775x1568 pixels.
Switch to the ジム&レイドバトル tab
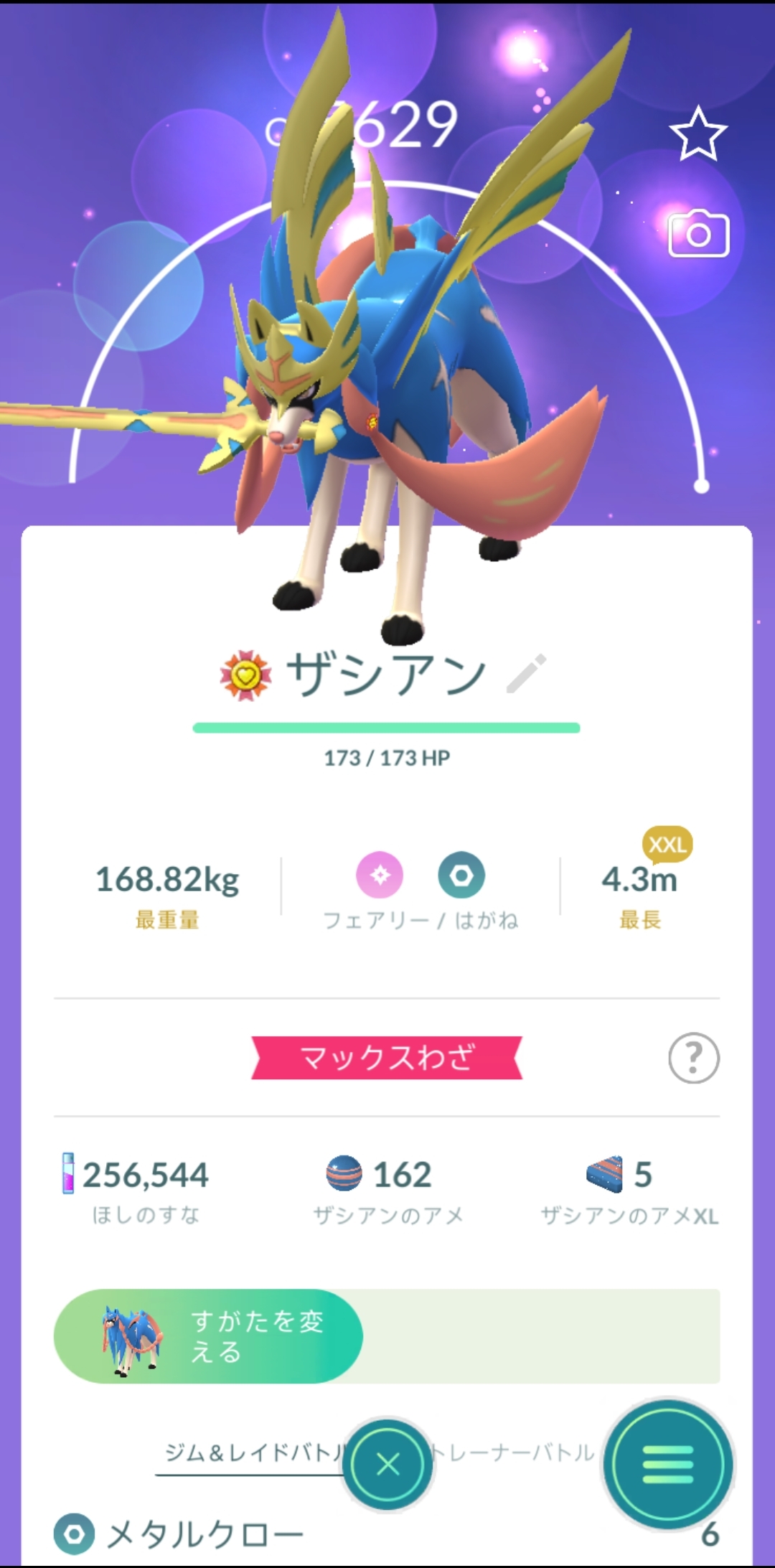click(251, 1452)
